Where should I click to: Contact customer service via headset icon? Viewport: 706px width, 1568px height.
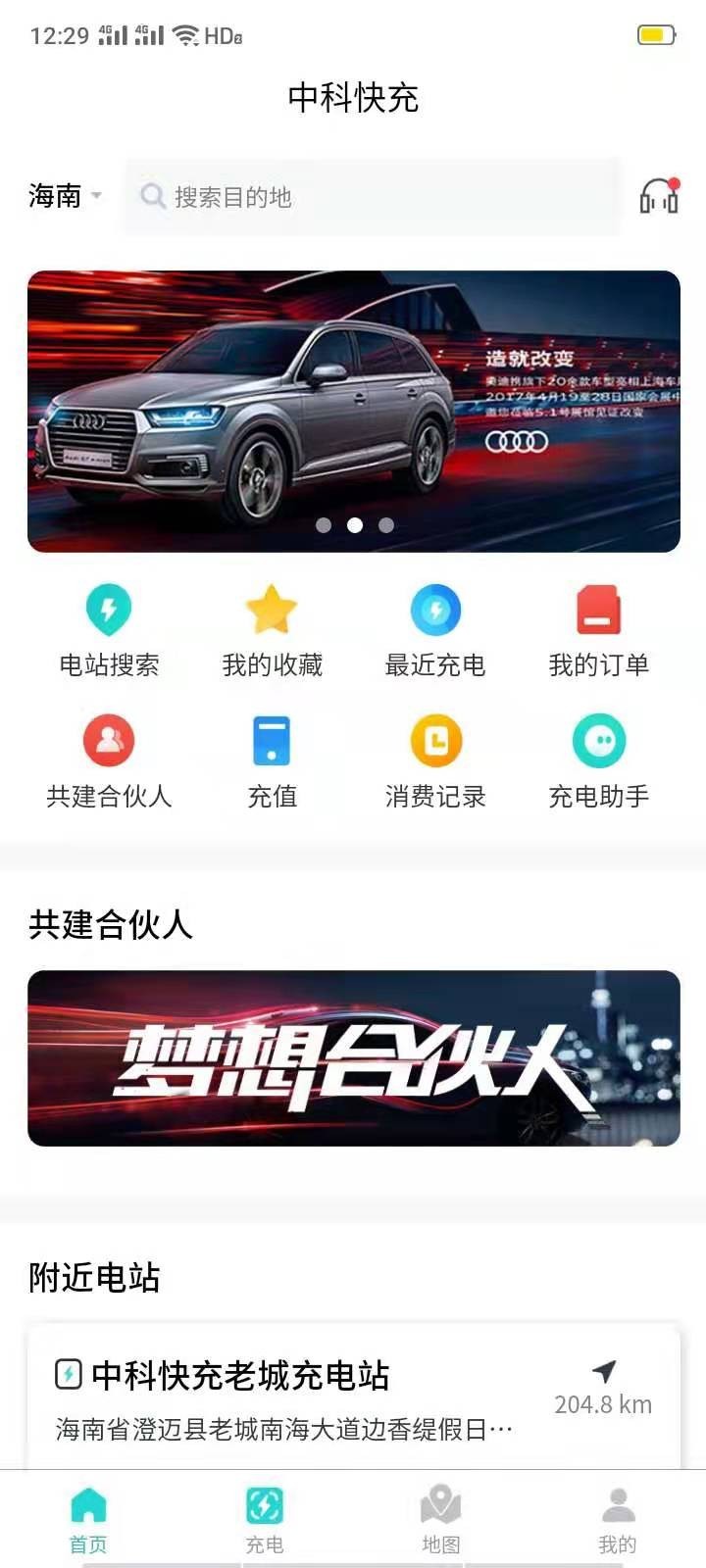[x=659, y=196]
